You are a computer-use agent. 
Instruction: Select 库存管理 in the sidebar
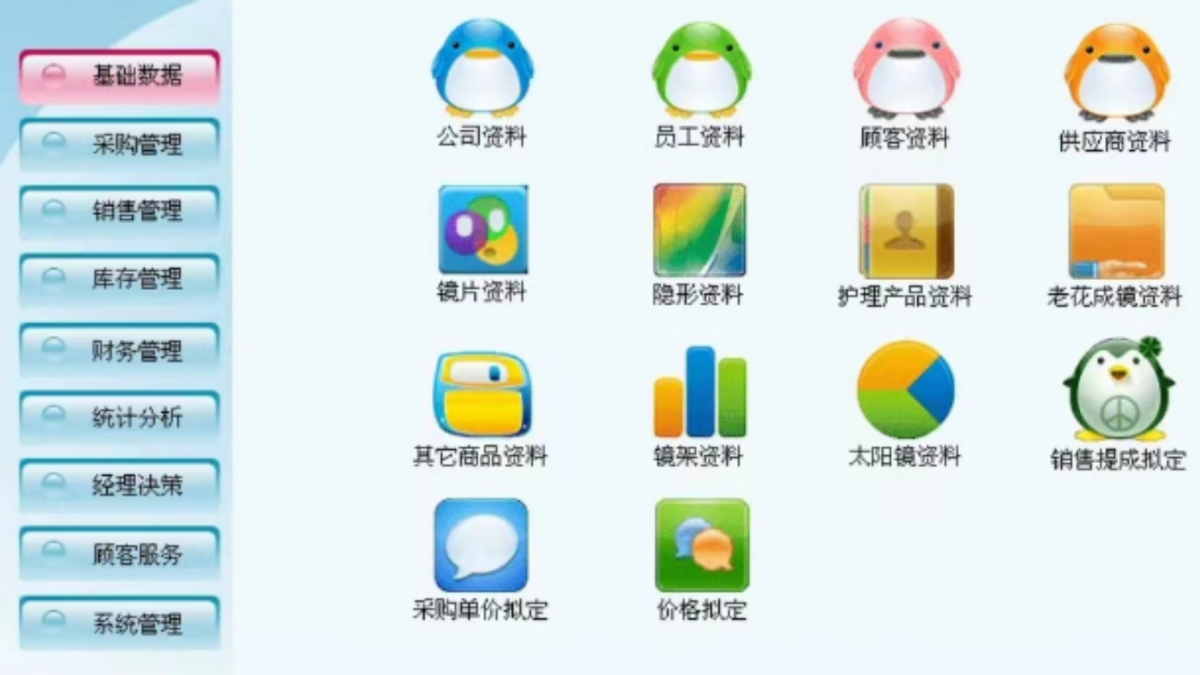pos(119,279)
